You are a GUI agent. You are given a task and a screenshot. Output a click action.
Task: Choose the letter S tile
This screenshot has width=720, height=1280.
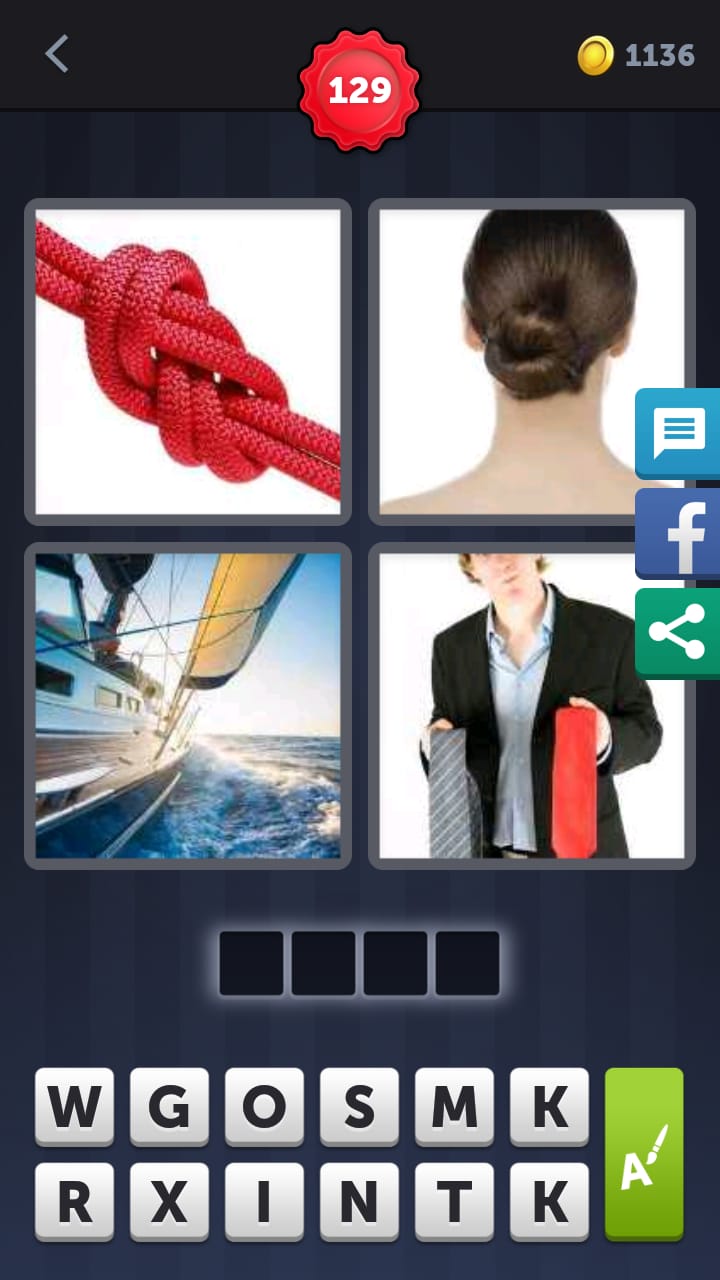click(359, 1106)
